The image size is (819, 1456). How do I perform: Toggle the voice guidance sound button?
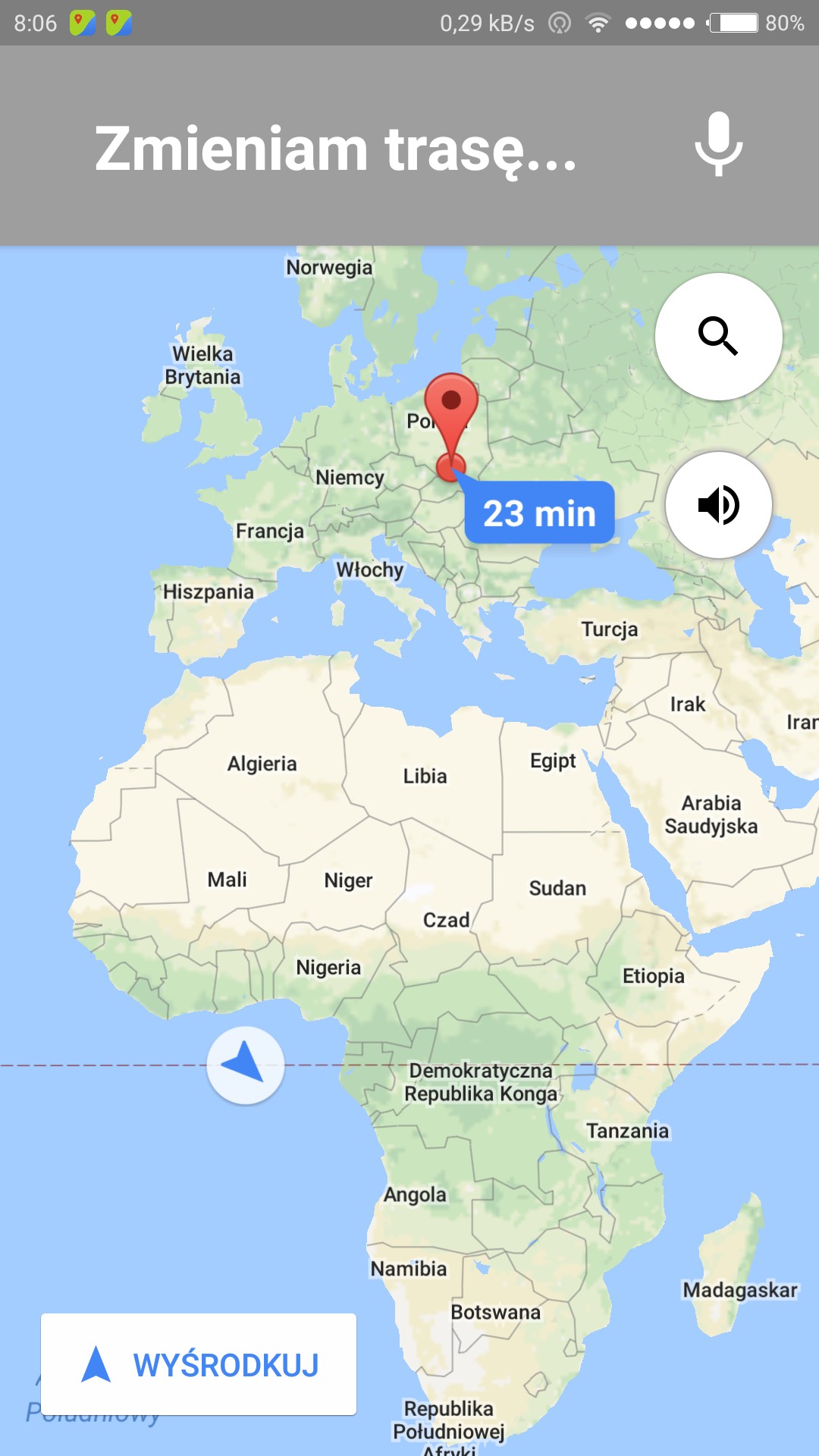click(x=718, y=505)
